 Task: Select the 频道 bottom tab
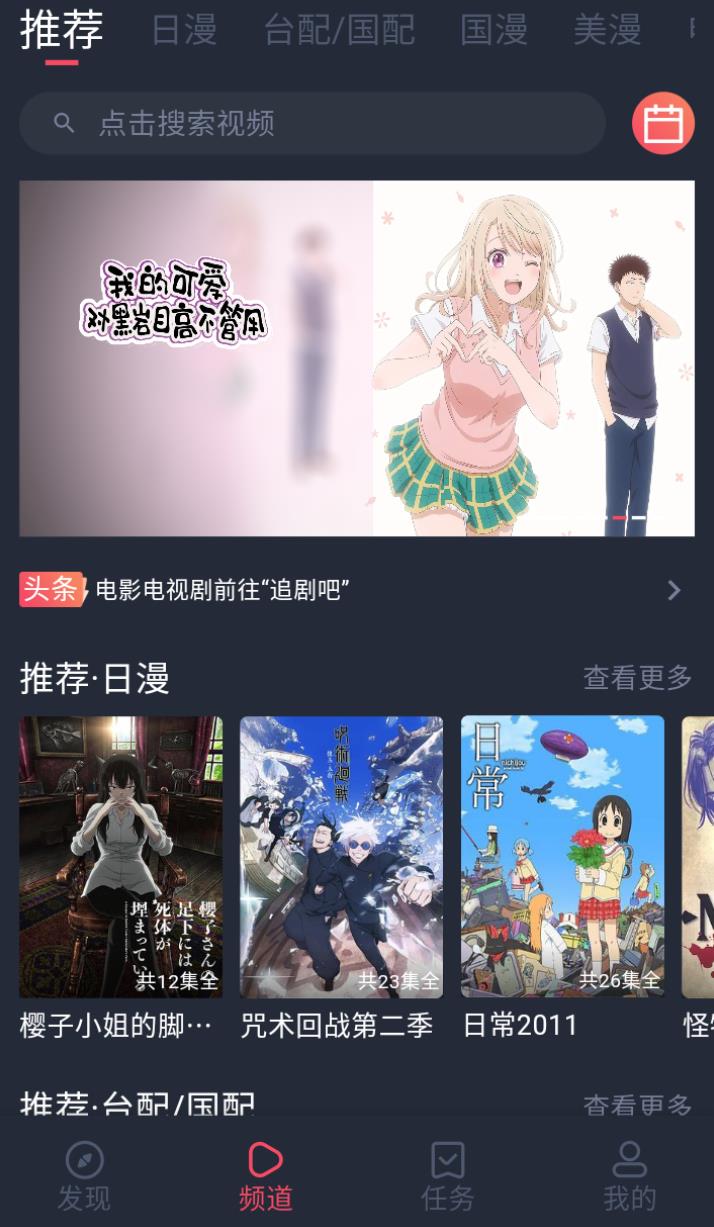266,1177
